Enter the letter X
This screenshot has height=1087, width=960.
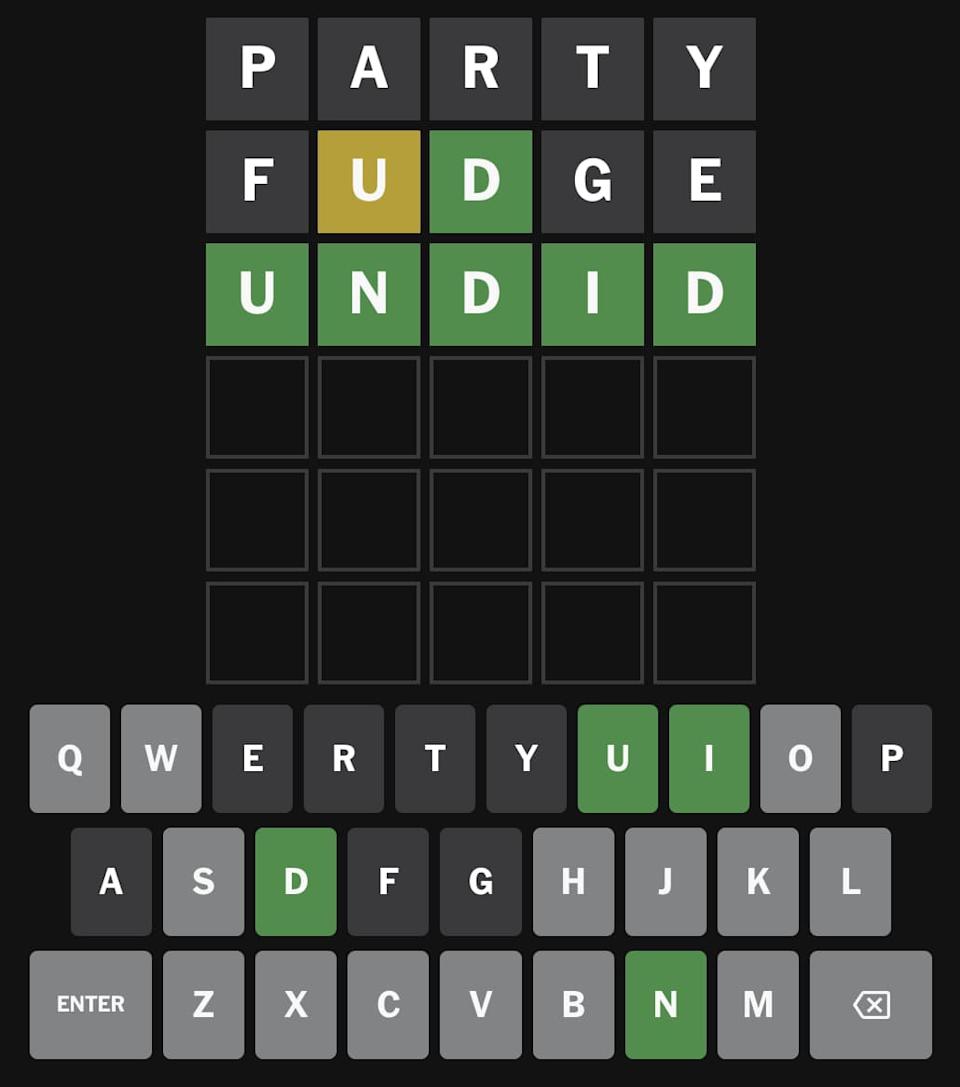point(296,1004)
